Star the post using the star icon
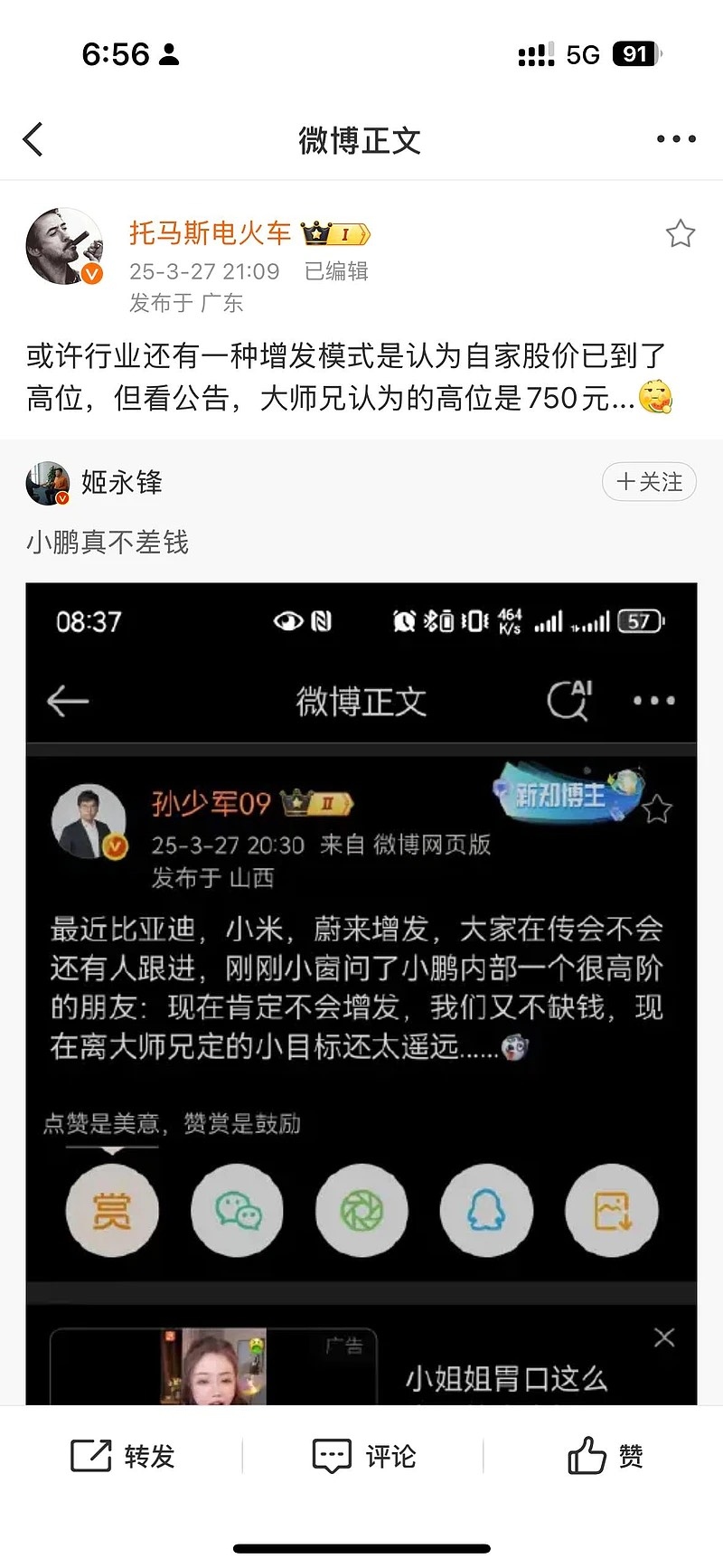 click(x=681, y=232)
